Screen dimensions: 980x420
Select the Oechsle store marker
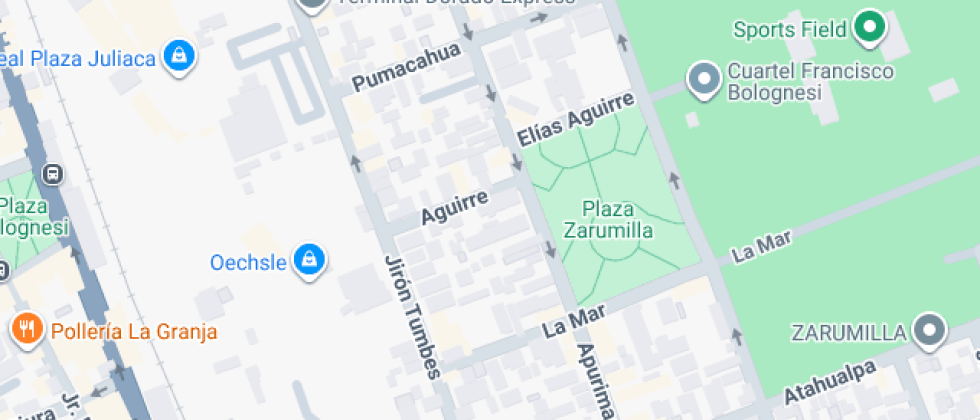(x=310, y=262)
